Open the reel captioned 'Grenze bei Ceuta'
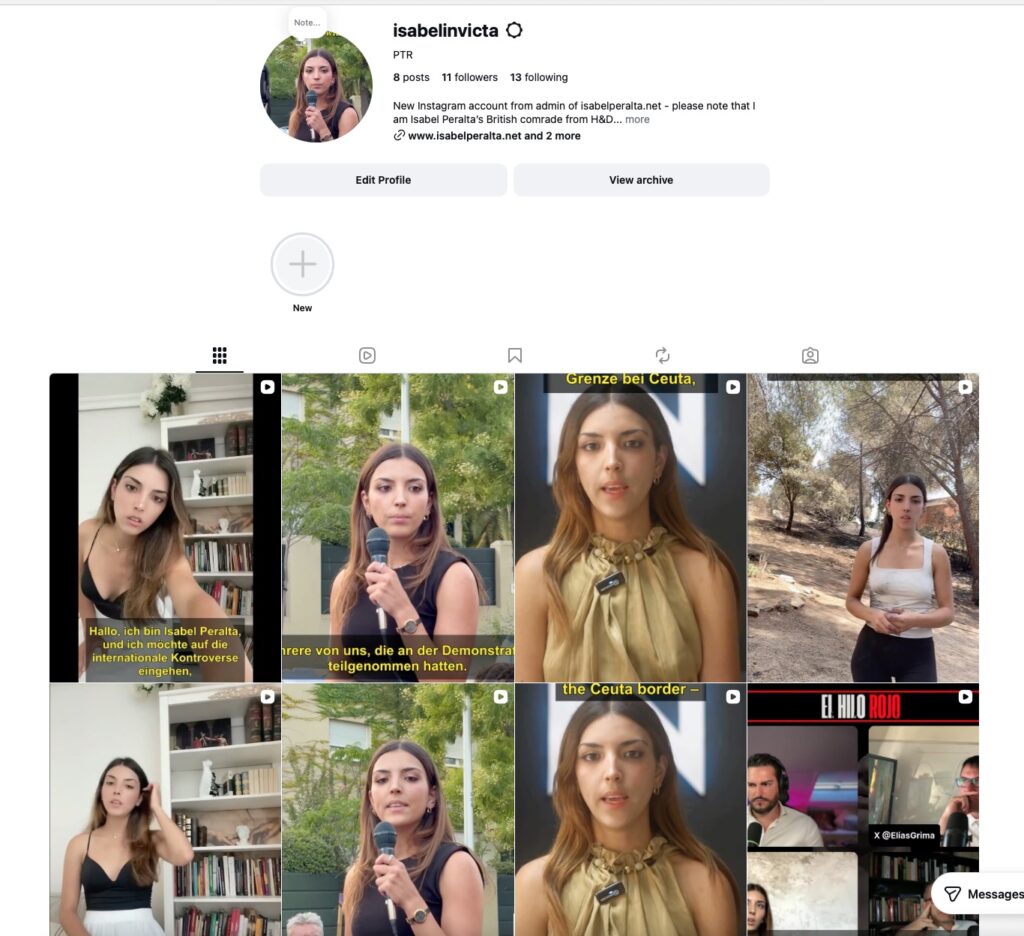 pyautogui.click(x=630, y=528)
